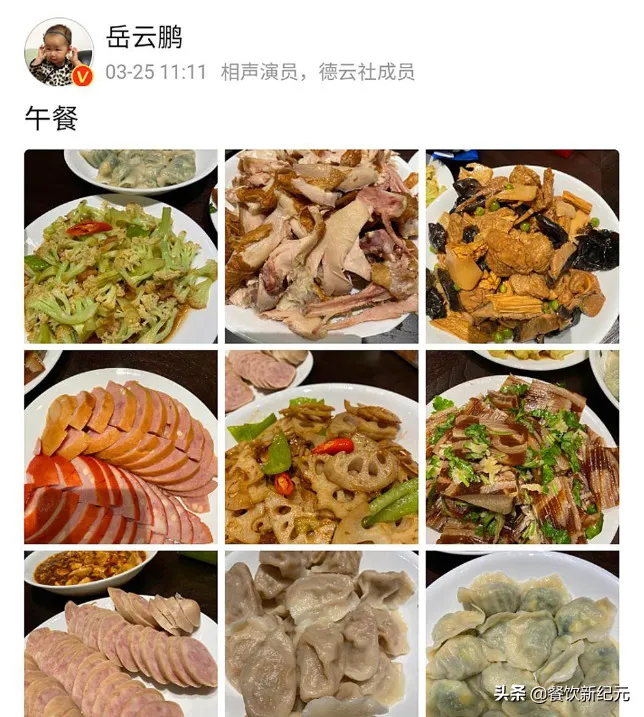View the shredded braised chicken photo
The image size is (644, 717).
[321, 247]
